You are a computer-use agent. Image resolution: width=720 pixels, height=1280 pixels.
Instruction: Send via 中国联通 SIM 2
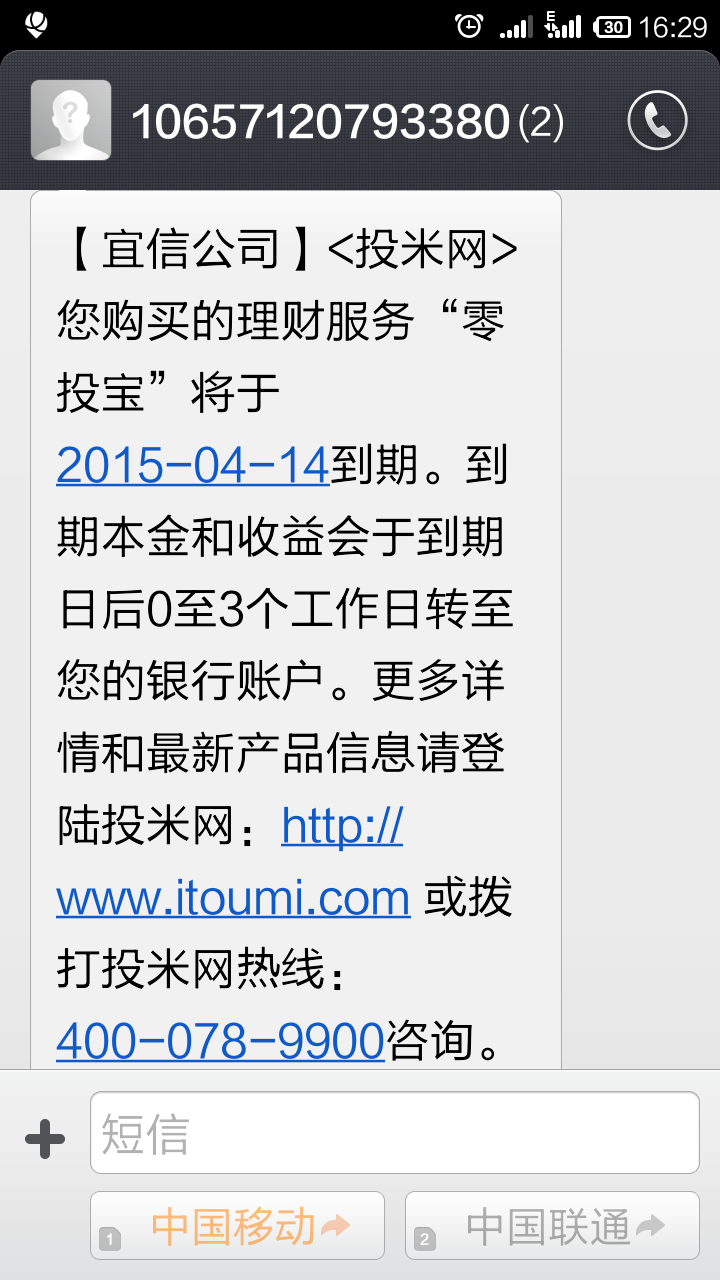click(x=552, y=1225)
